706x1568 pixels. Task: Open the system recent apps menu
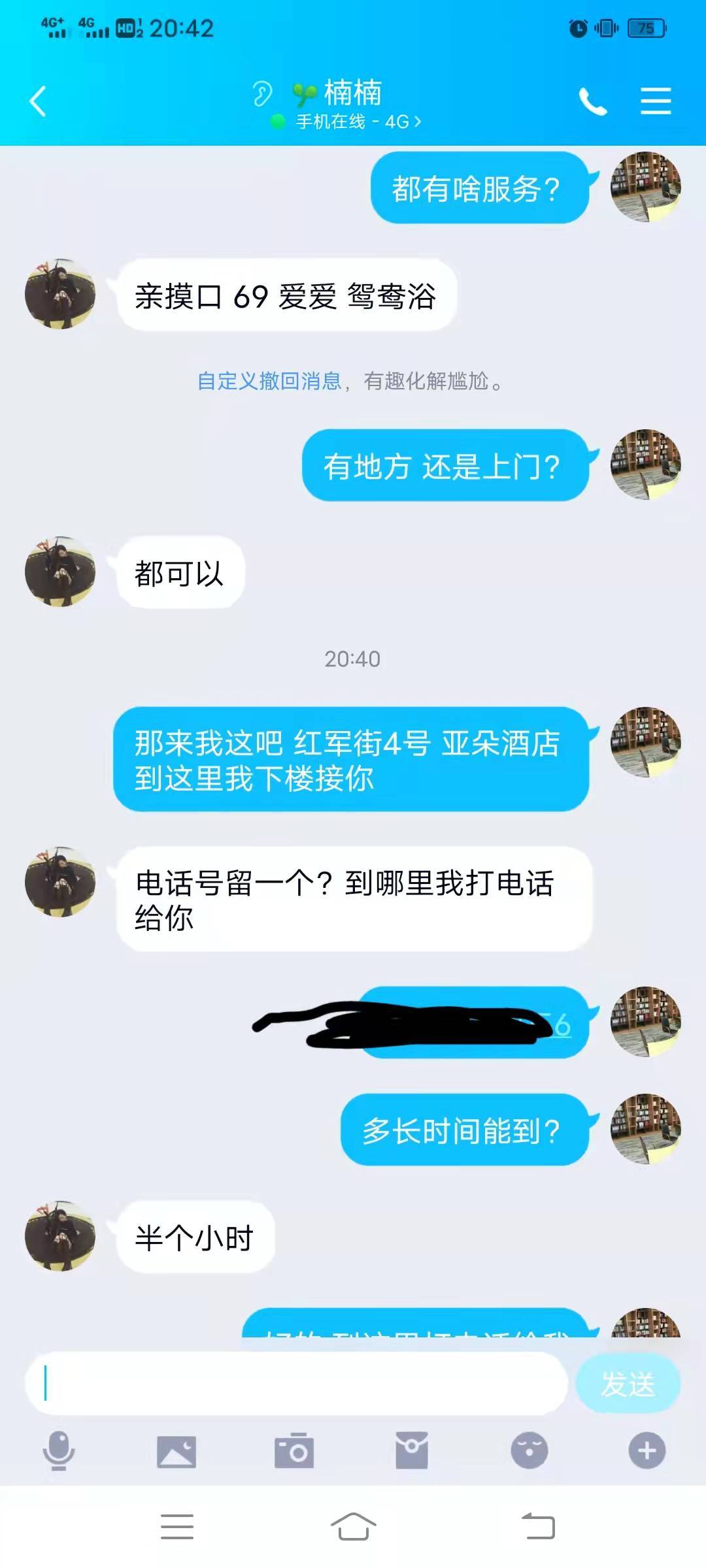tap(177, 1527)
